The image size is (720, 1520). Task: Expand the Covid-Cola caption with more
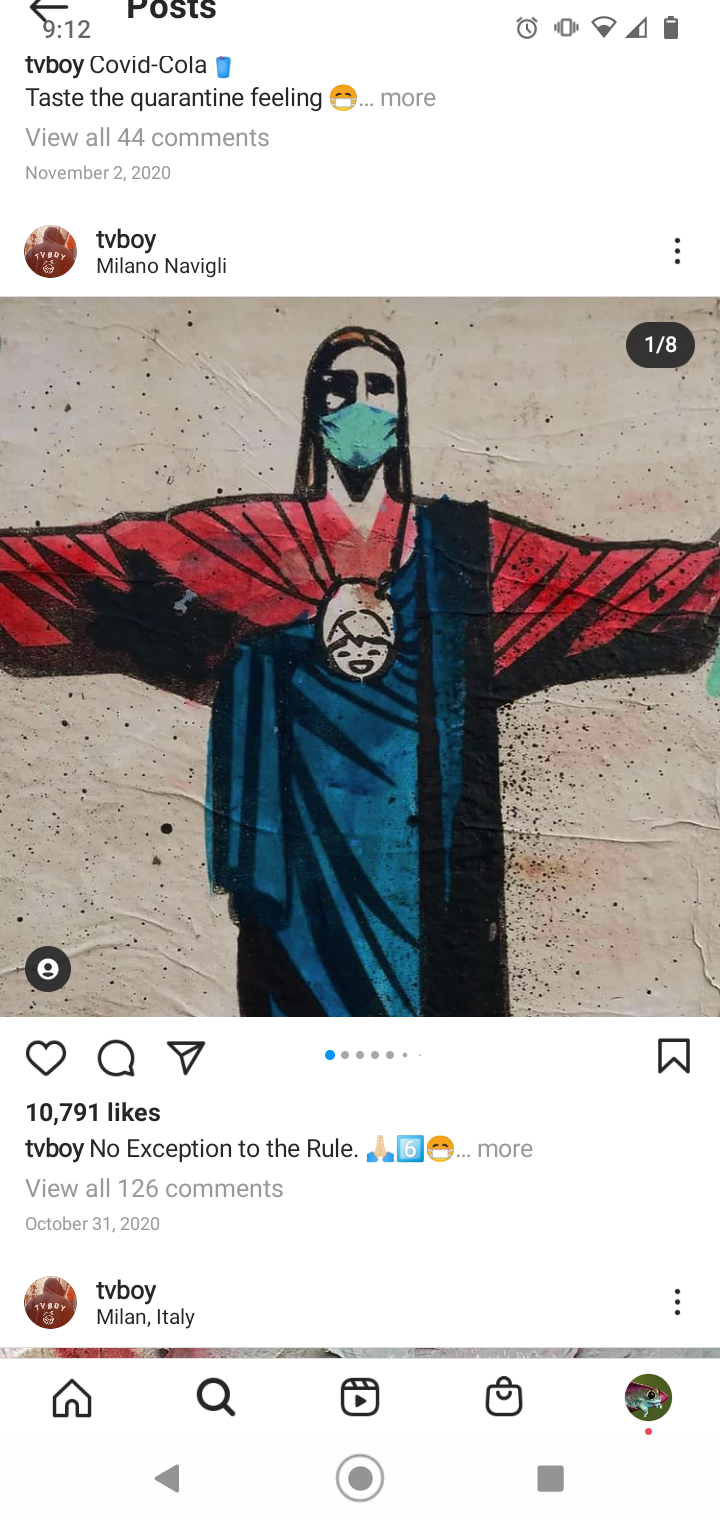408,98
